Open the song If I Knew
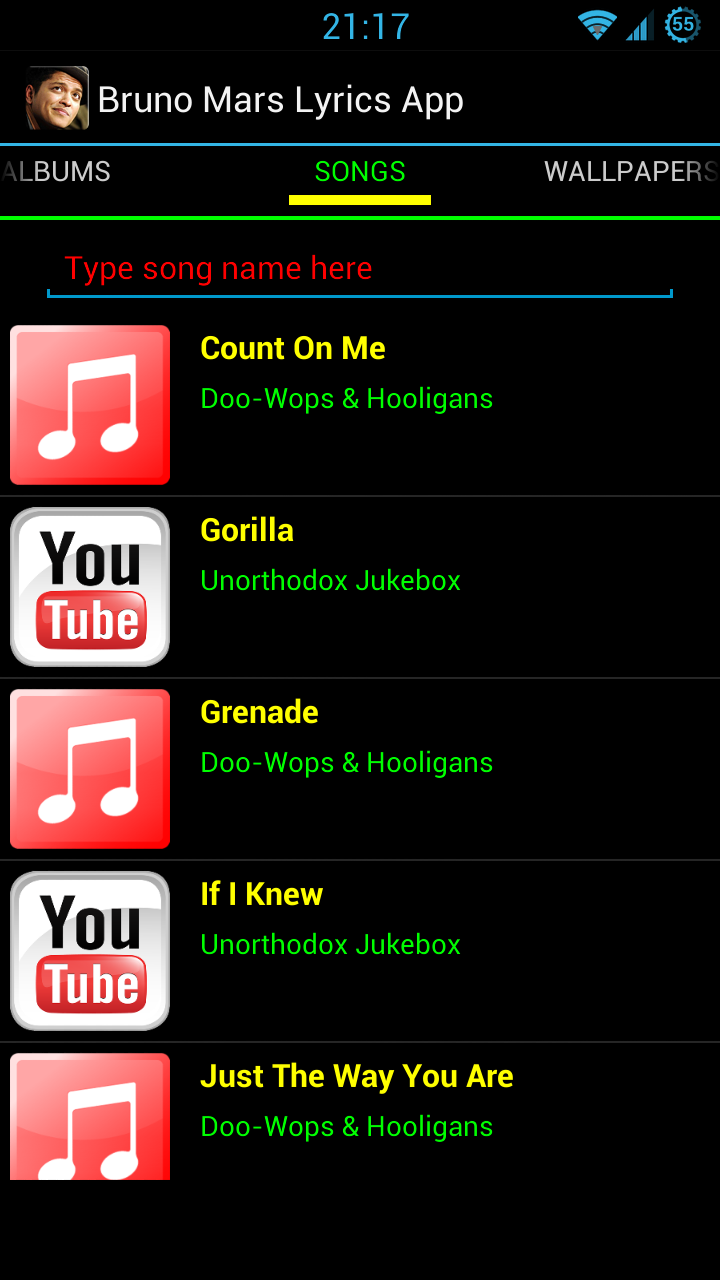The image size is (720, 1280). click(360, 951)
